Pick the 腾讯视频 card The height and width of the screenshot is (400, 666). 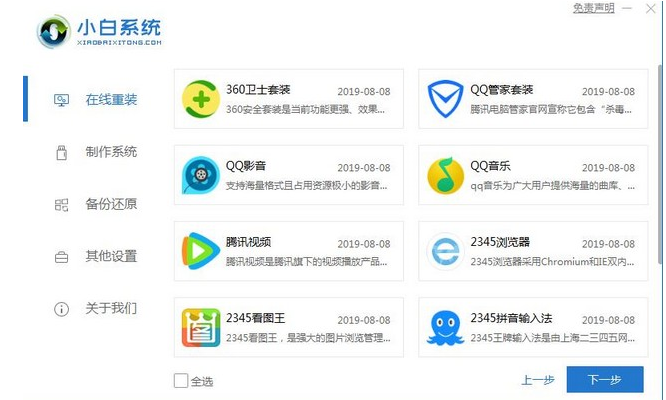[288, 250]
